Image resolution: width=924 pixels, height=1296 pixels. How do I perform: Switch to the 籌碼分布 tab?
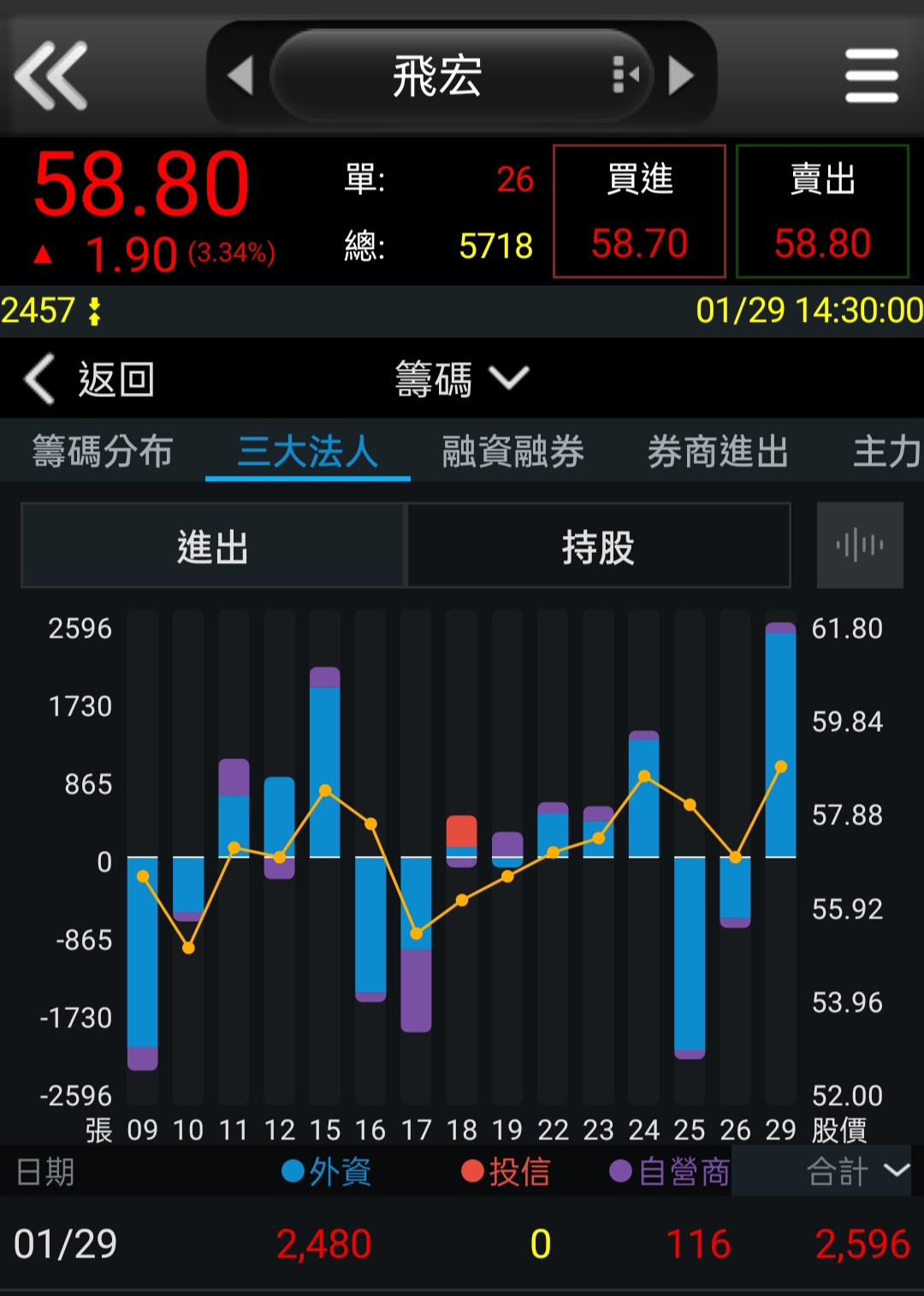tap(103, 451)
